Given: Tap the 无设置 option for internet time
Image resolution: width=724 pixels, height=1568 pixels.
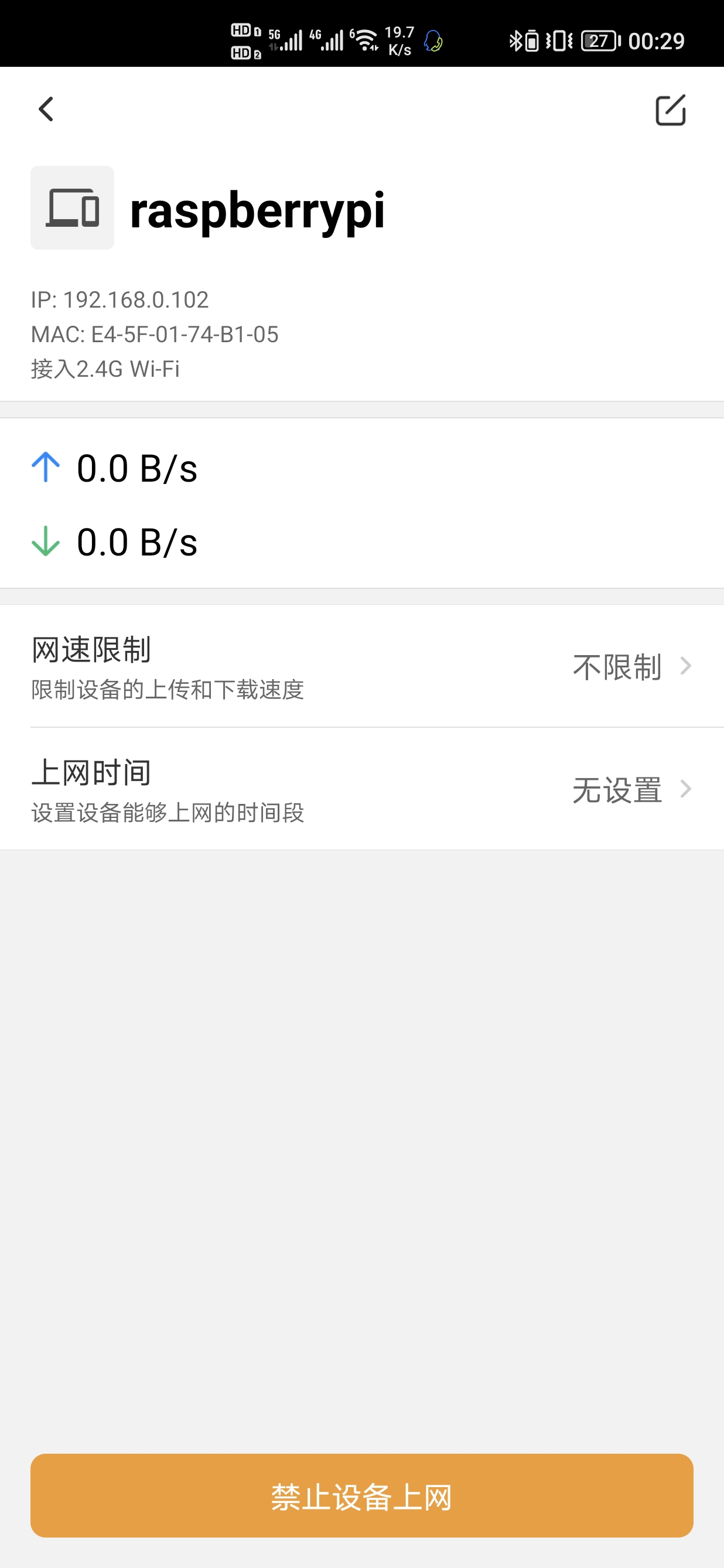Looking at the screenshot, I should coord(616,789).
